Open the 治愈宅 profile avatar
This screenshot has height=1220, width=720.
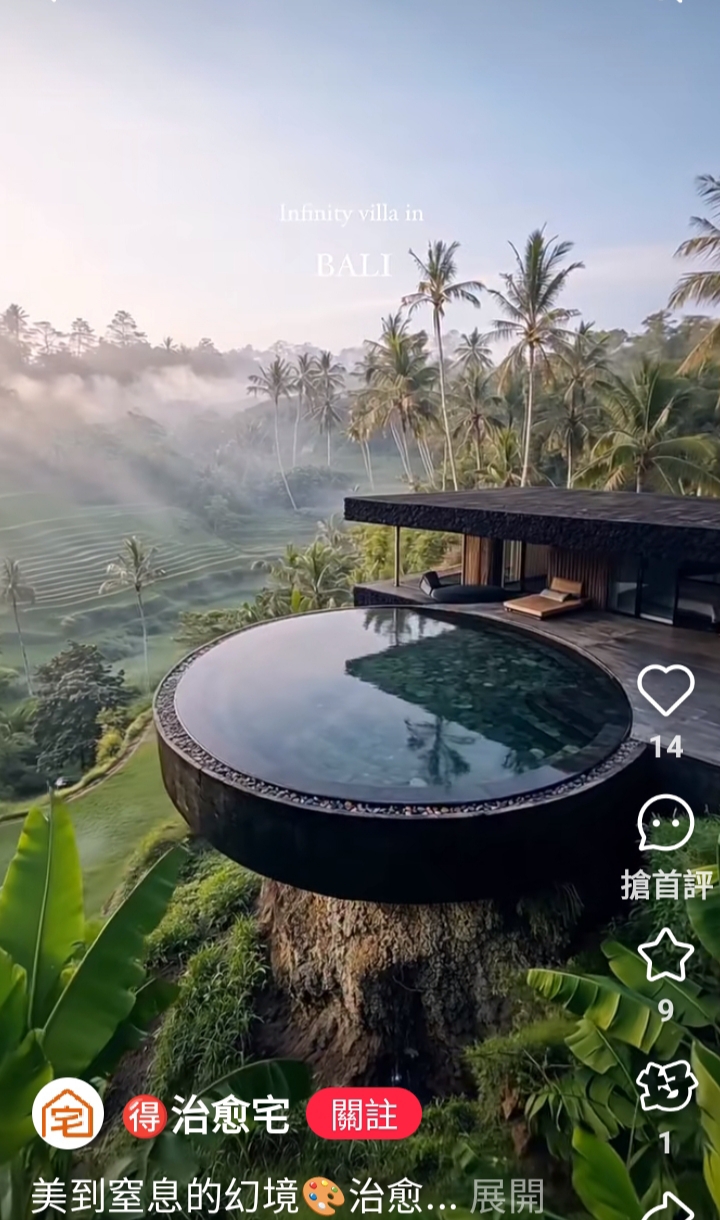[68, 1113]
